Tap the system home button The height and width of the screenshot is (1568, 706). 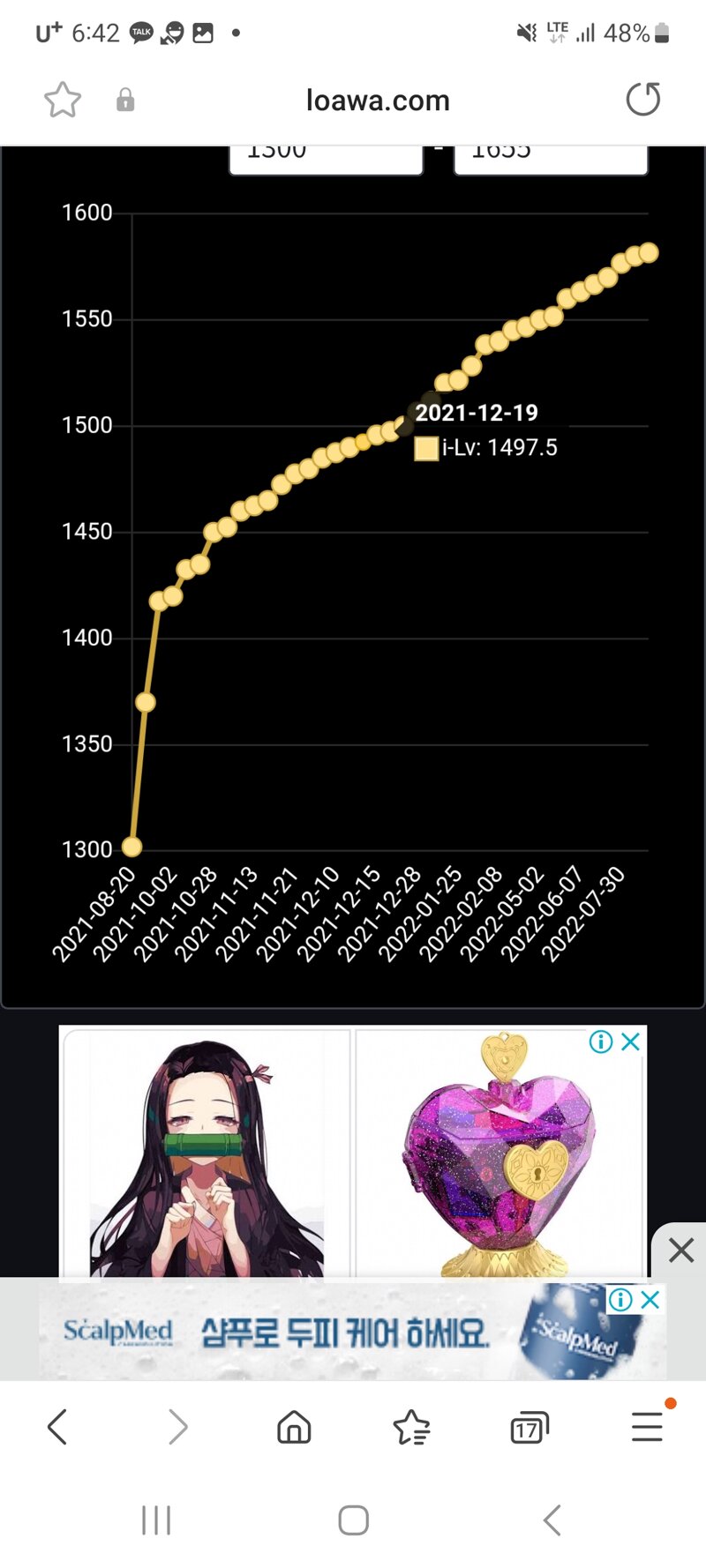point(353,1519)
